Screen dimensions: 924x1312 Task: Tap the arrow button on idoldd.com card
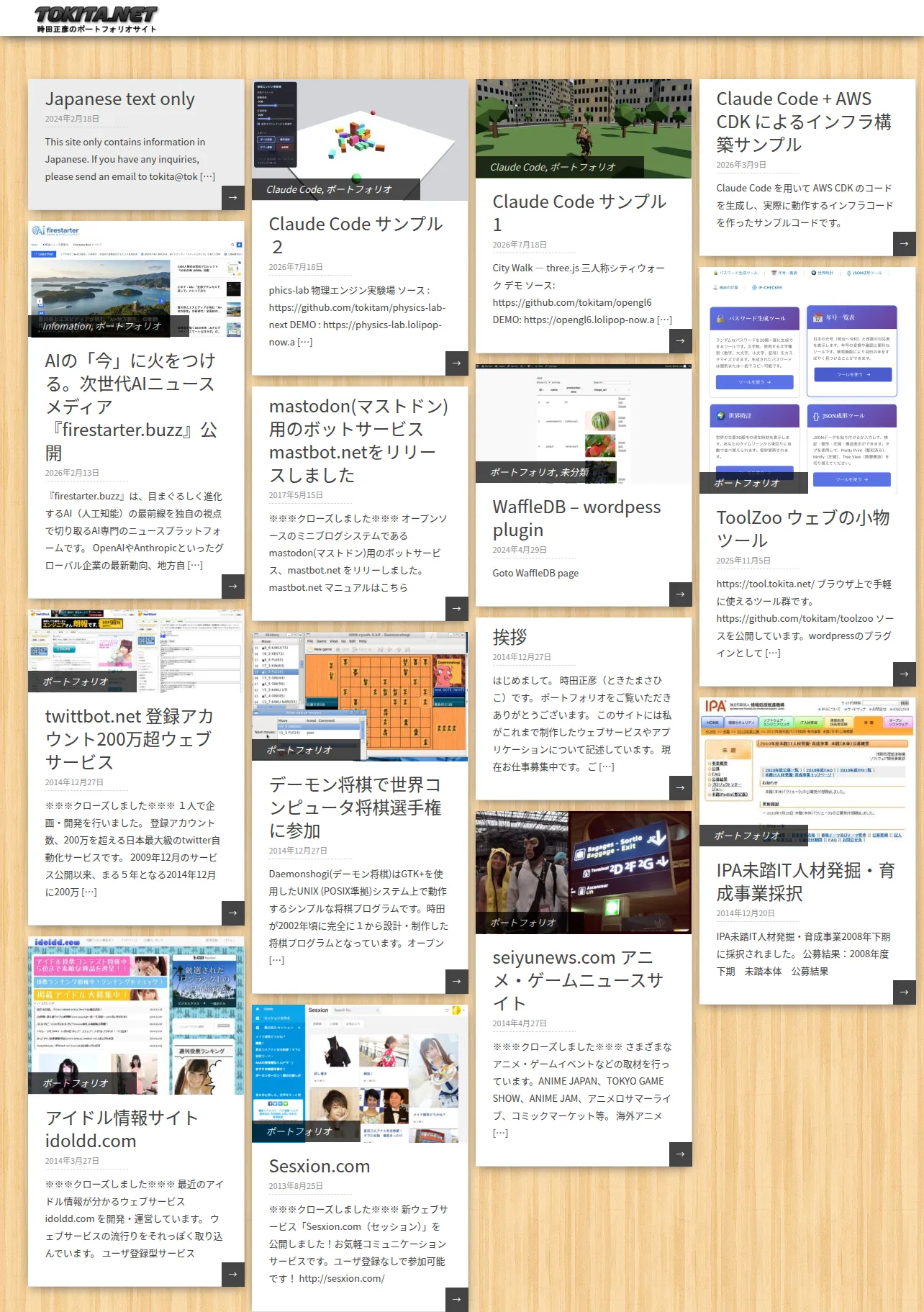click(232, 1274)
